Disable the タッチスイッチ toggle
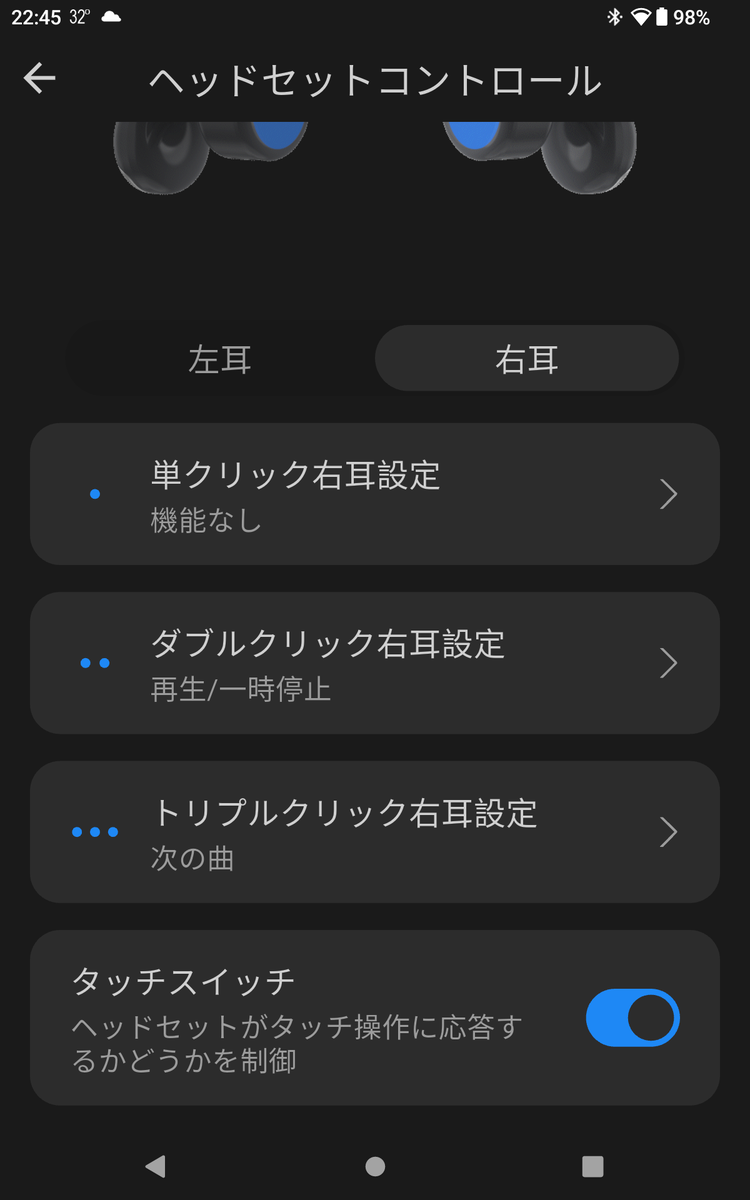750x1200 pixels. pyautogui.click(x=632, y=1018)
